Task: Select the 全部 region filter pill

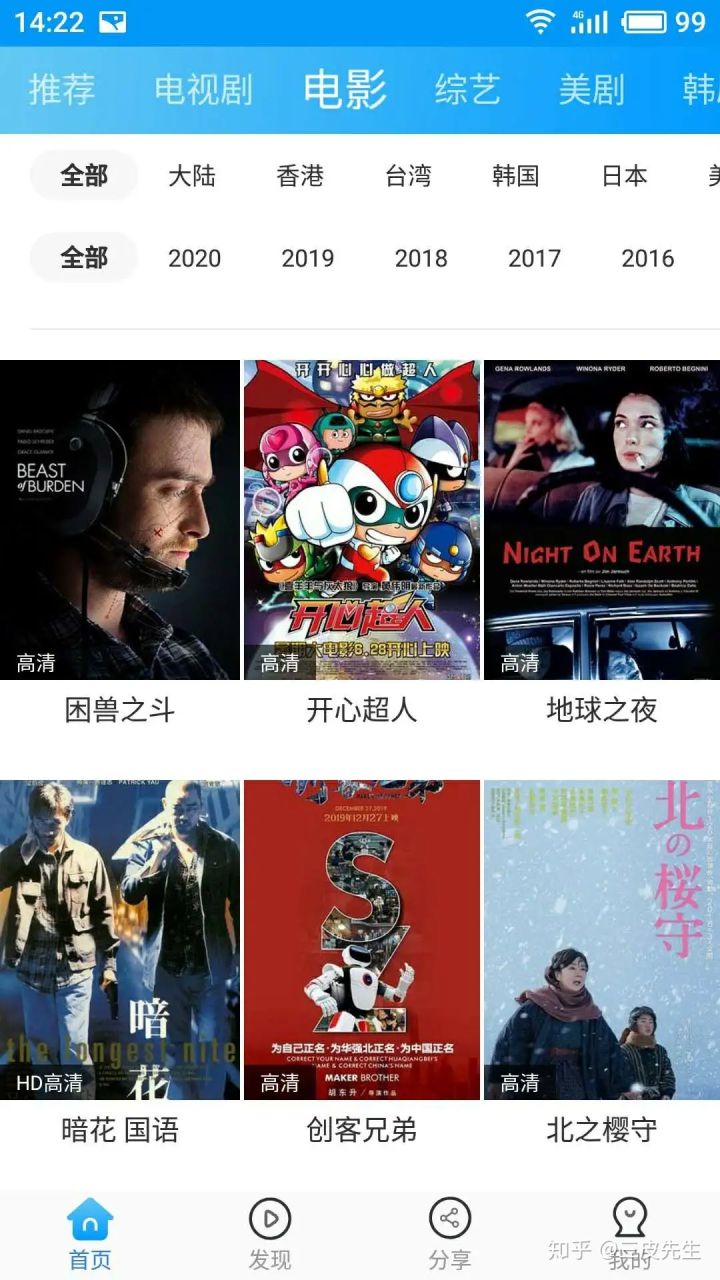Action: 84,176
